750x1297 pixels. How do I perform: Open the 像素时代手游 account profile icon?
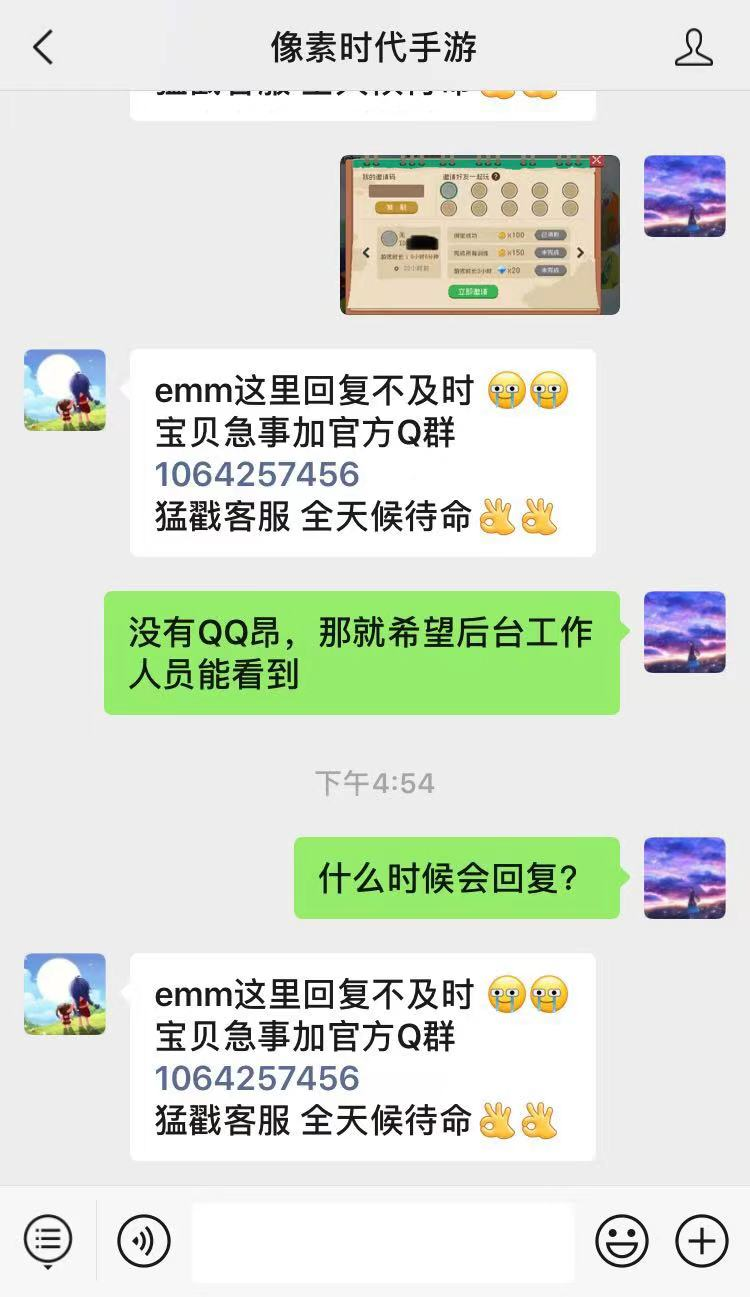coord(693,47)
